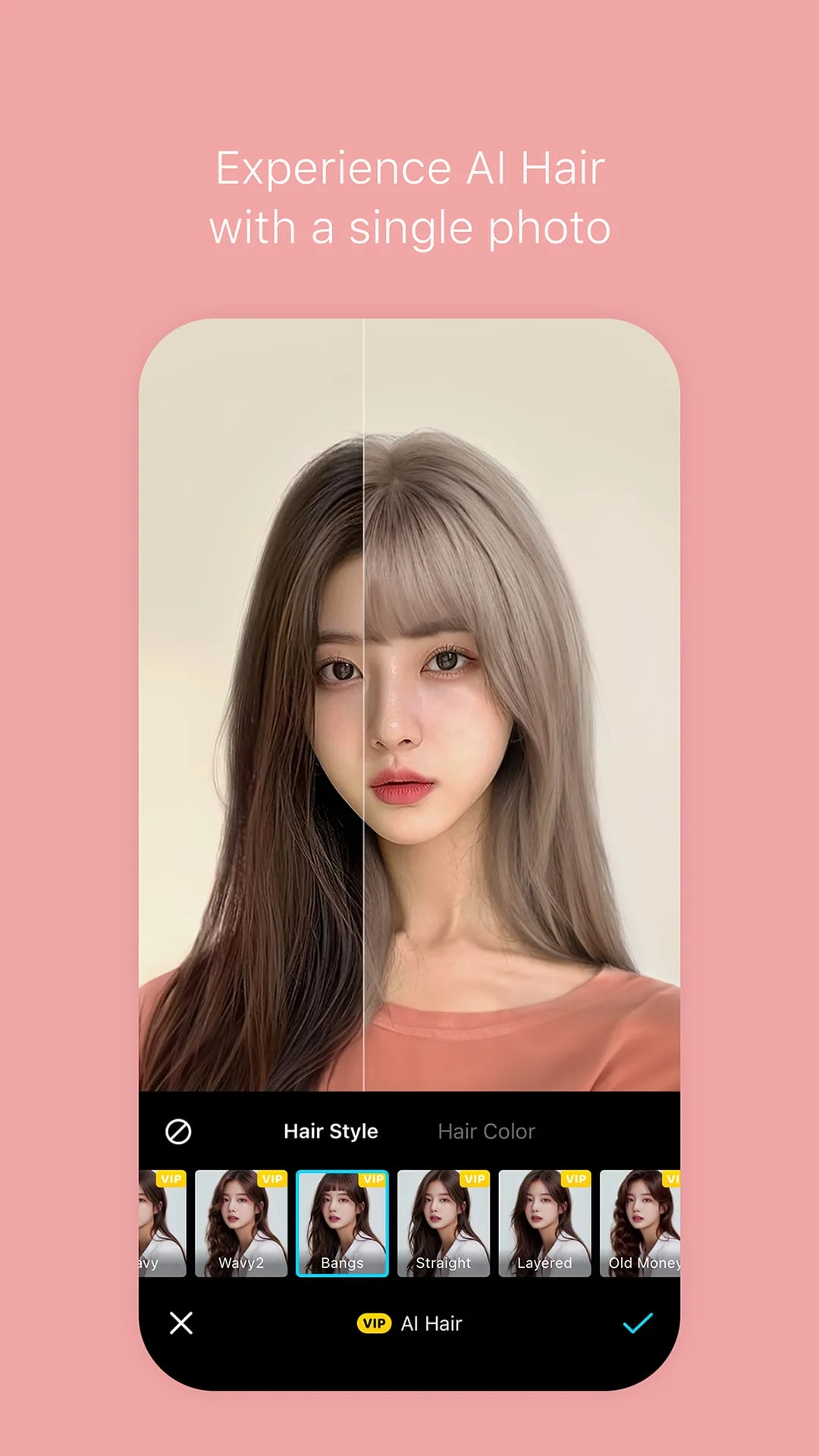Deselect current style using the prohibition icon
The height and width of the screenshot is (1456, 819).
click(177, 1131)
